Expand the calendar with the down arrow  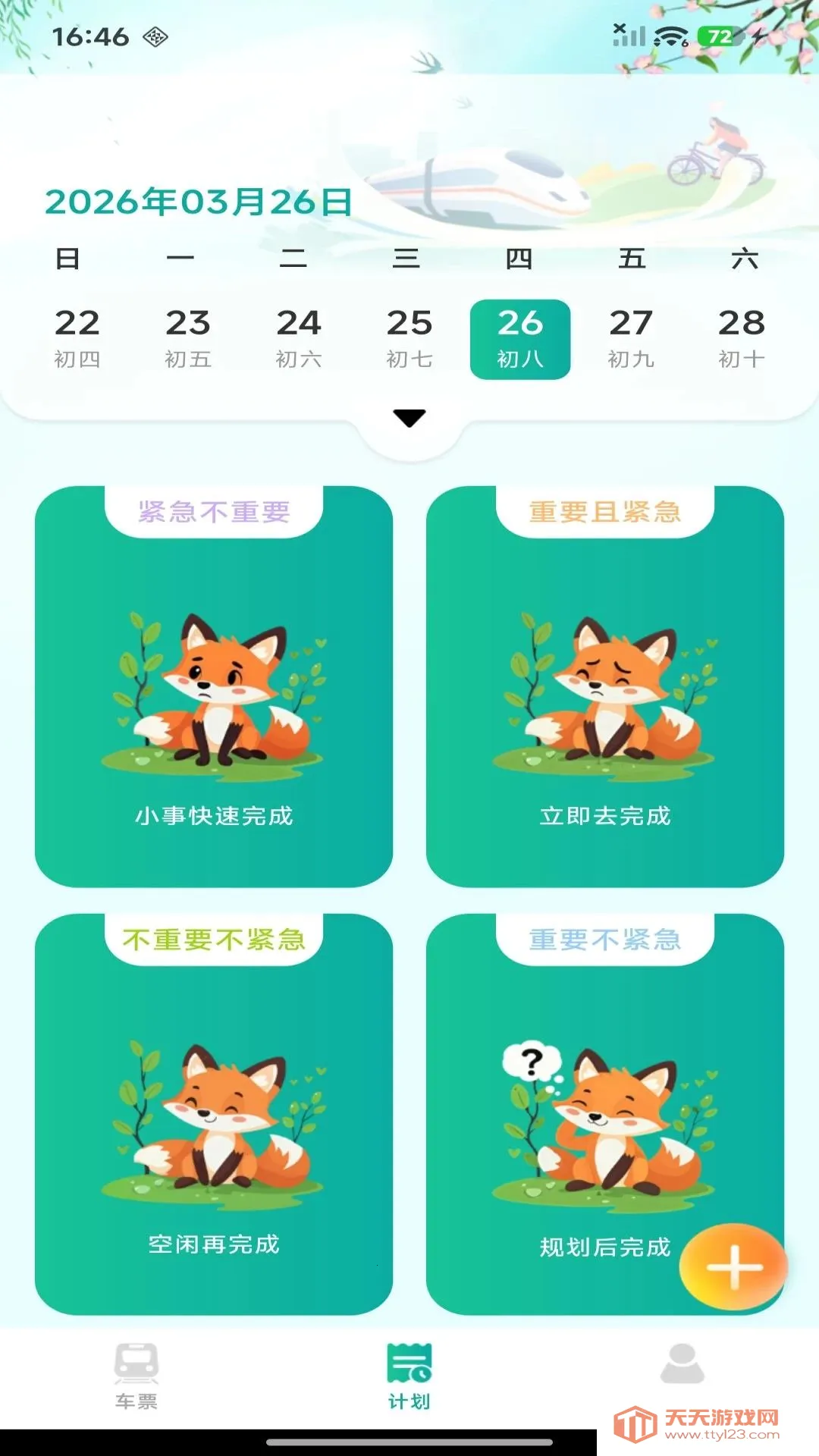click(x=409, y=419)
